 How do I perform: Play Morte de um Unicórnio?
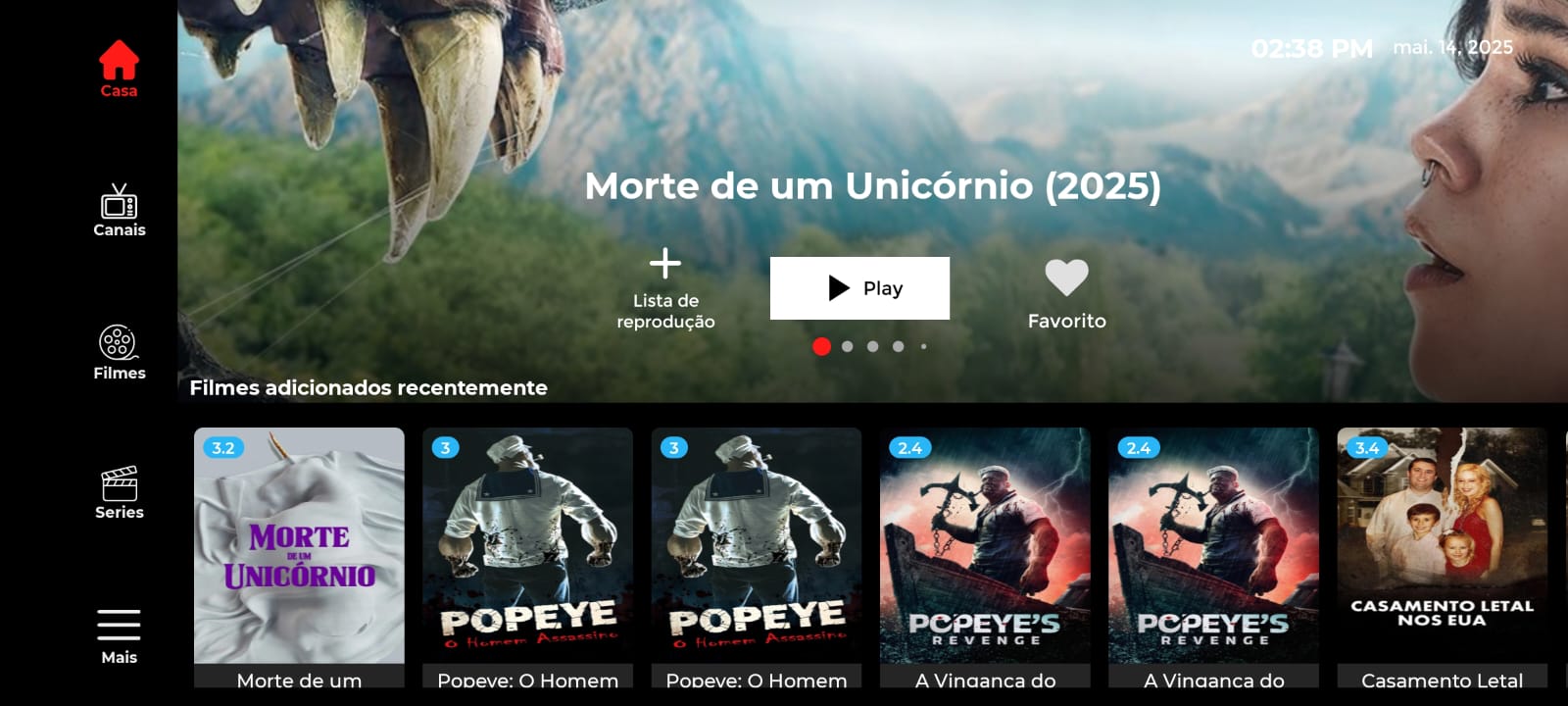pyautogui.click(x=859, y=288)
